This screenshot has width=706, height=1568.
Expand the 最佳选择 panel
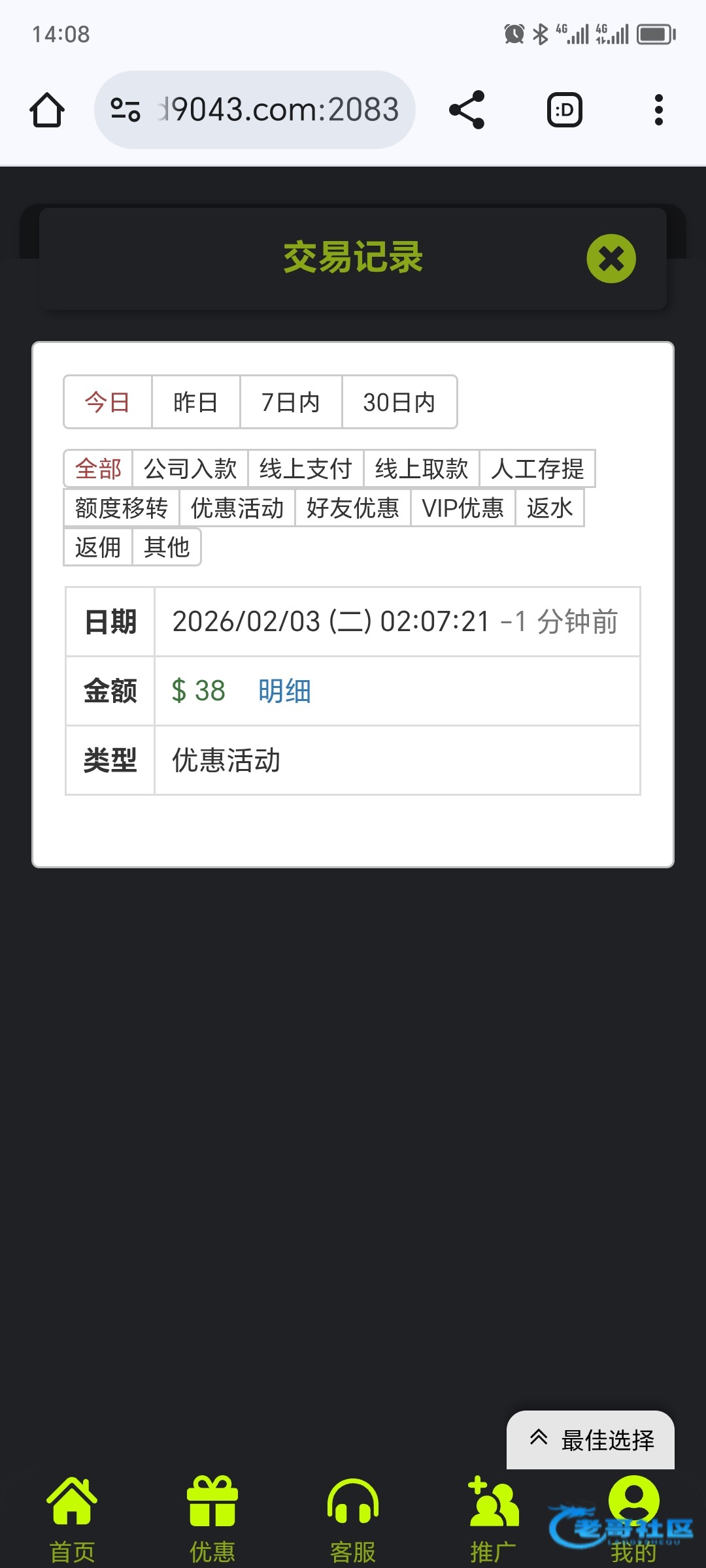click(x=591, y=1440)
